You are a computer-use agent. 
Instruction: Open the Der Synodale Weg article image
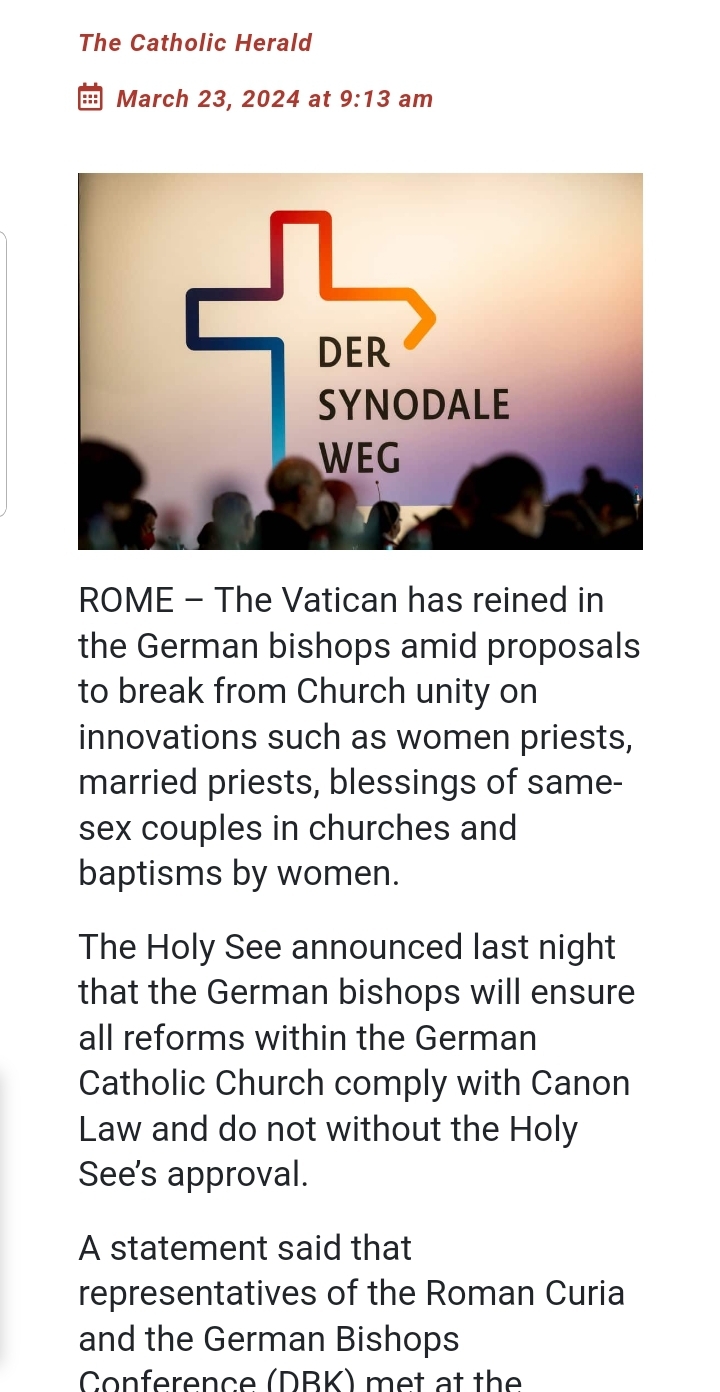pos(360,361)
